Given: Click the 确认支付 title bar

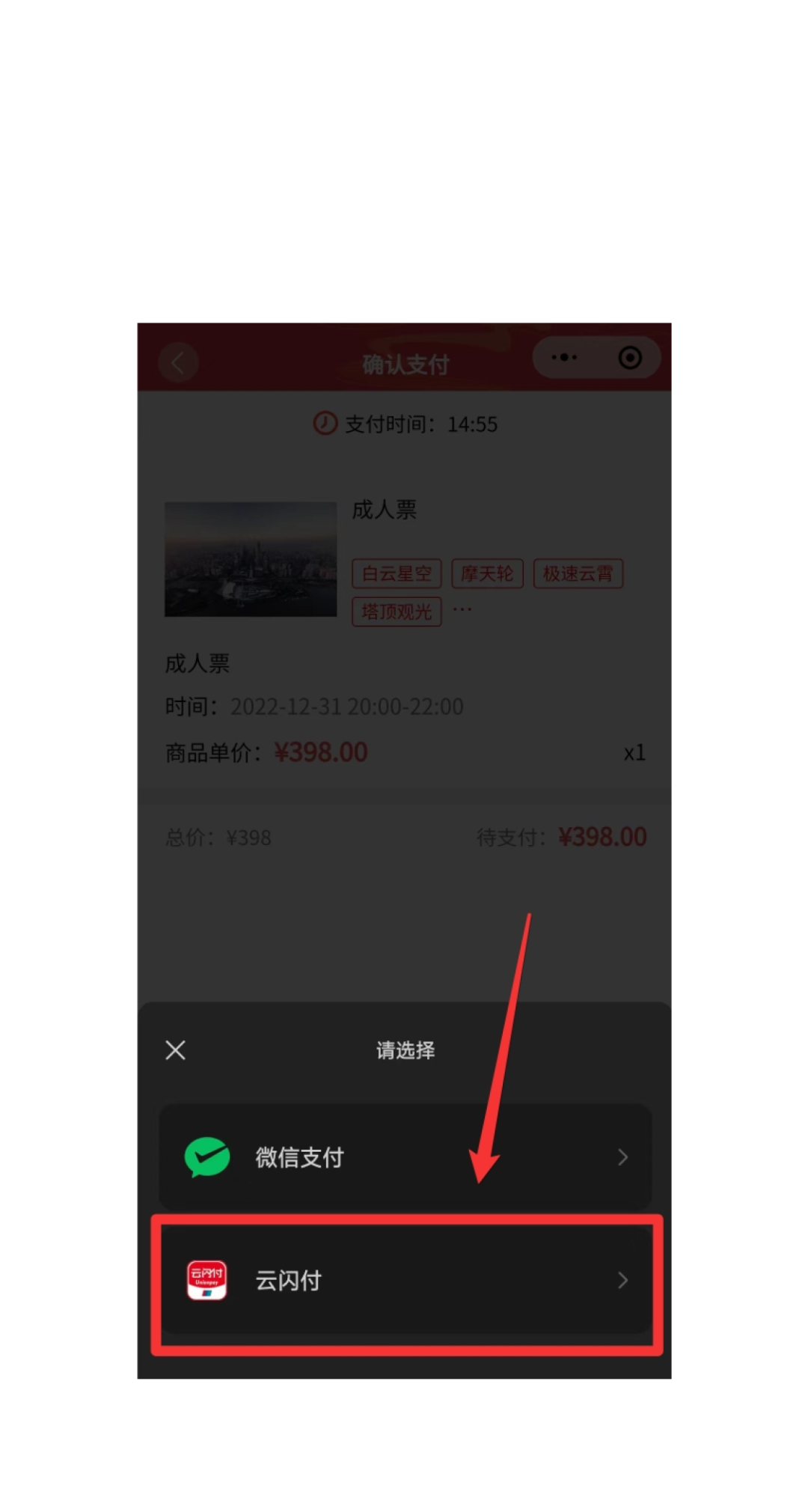Looking at the screenshot, I should pyautogui.click(x=404, y=363).
